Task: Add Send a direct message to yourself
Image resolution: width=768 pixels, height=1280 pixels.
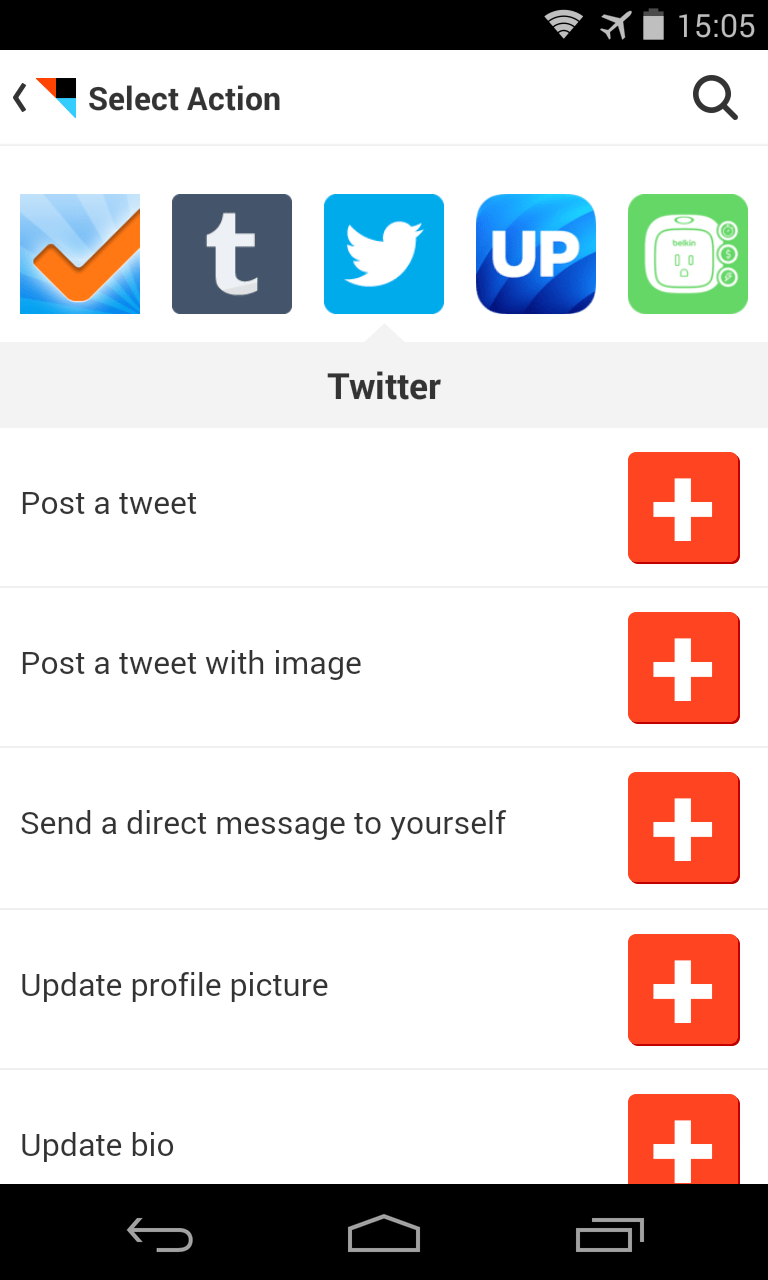Action: (683, 828)
